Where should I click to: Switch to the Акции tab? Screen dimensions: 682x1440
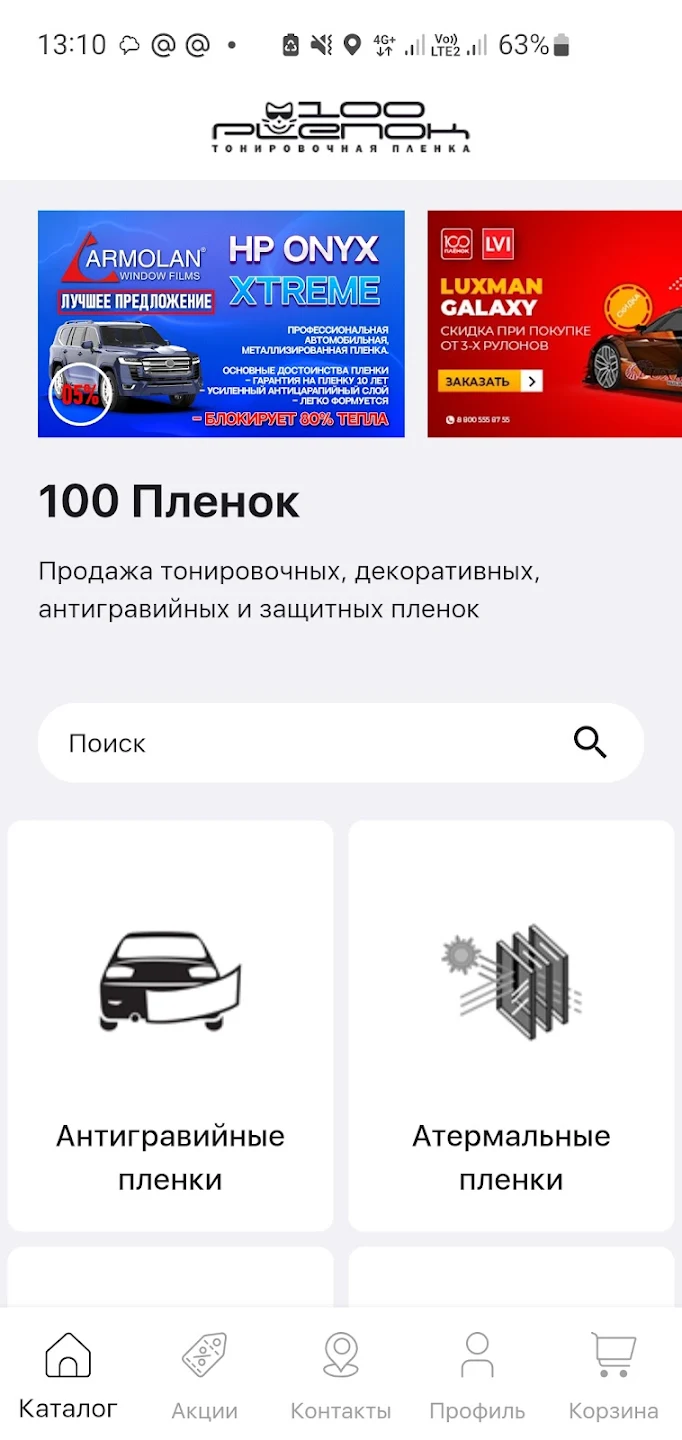pyautogui.click(x=204, y=1376)
